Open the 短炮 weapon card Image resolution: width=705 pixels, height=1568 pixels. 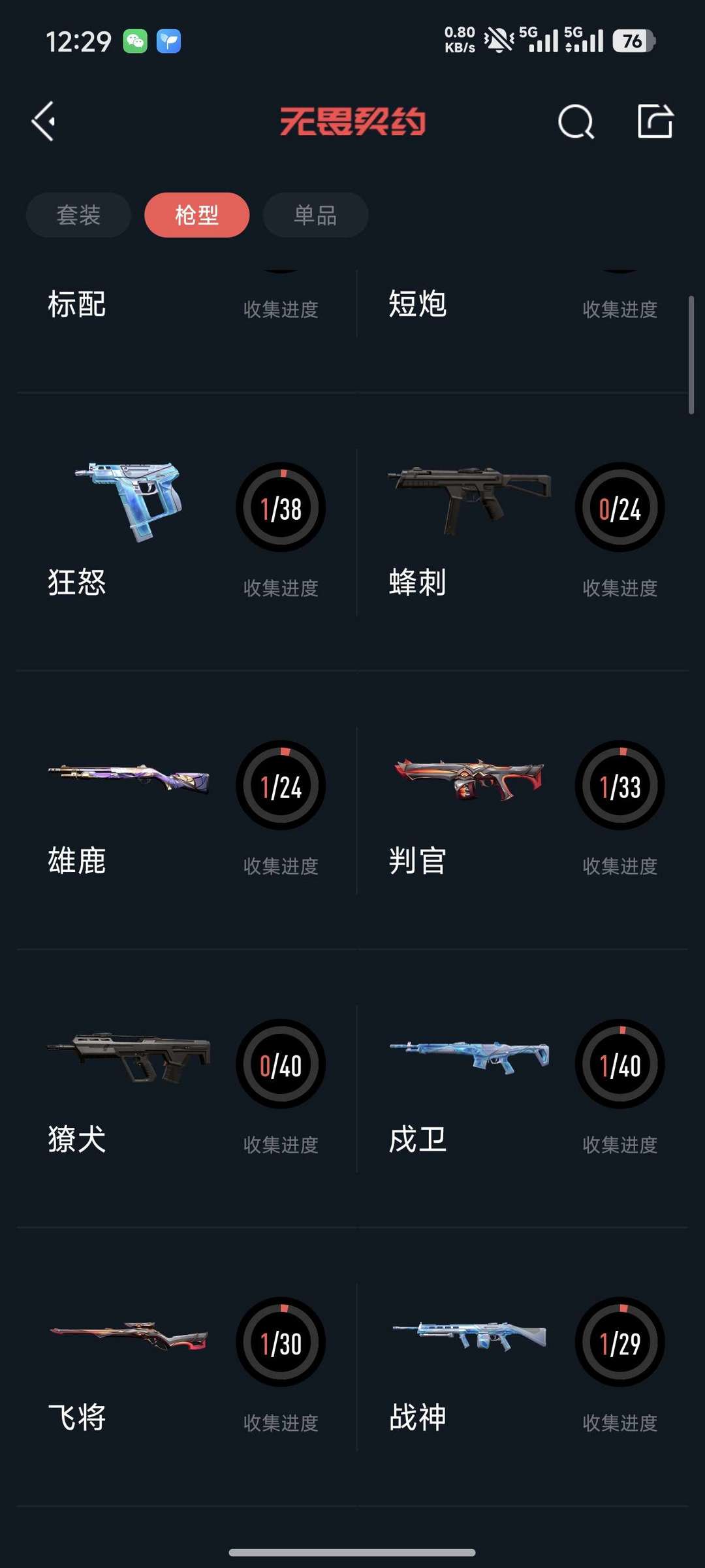pos(522,306)
